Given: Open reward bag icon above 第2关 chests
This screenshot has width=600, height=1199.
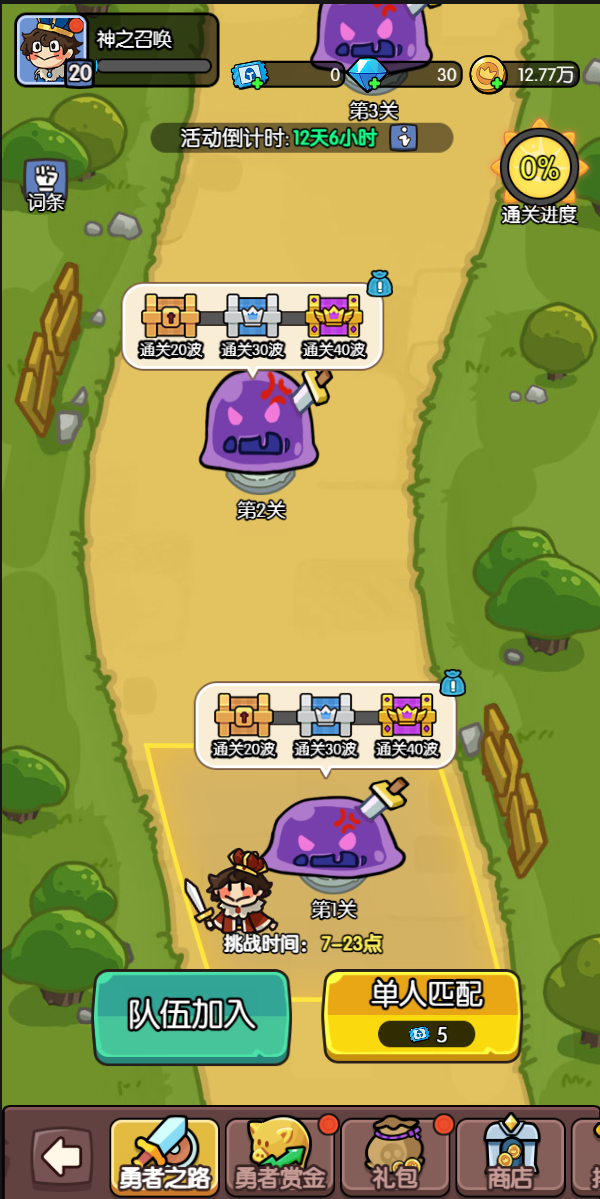Looking at the screenshot, I should [x=379, y=284].
